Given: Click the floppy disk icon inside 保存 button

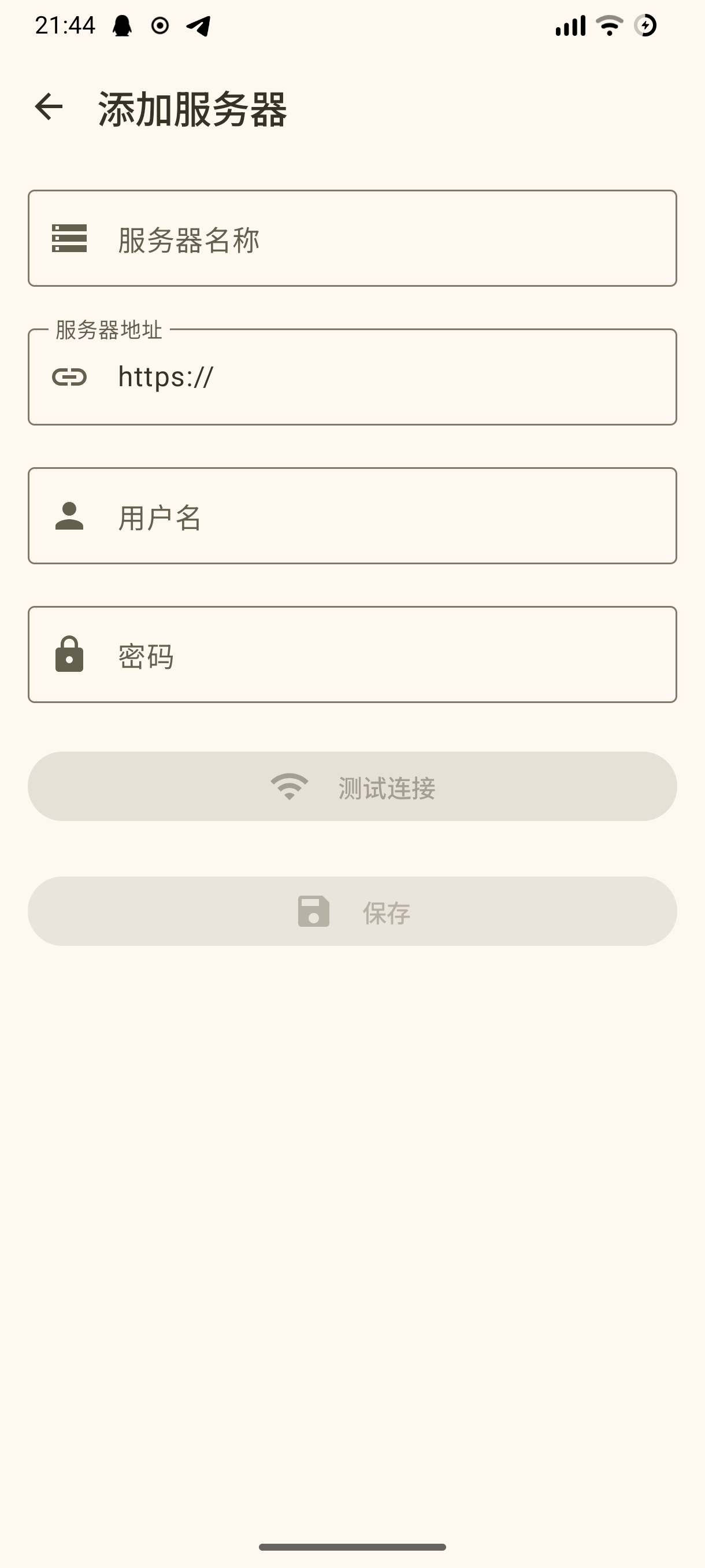Looking at the screenshot, I should (x=313, y=912).
